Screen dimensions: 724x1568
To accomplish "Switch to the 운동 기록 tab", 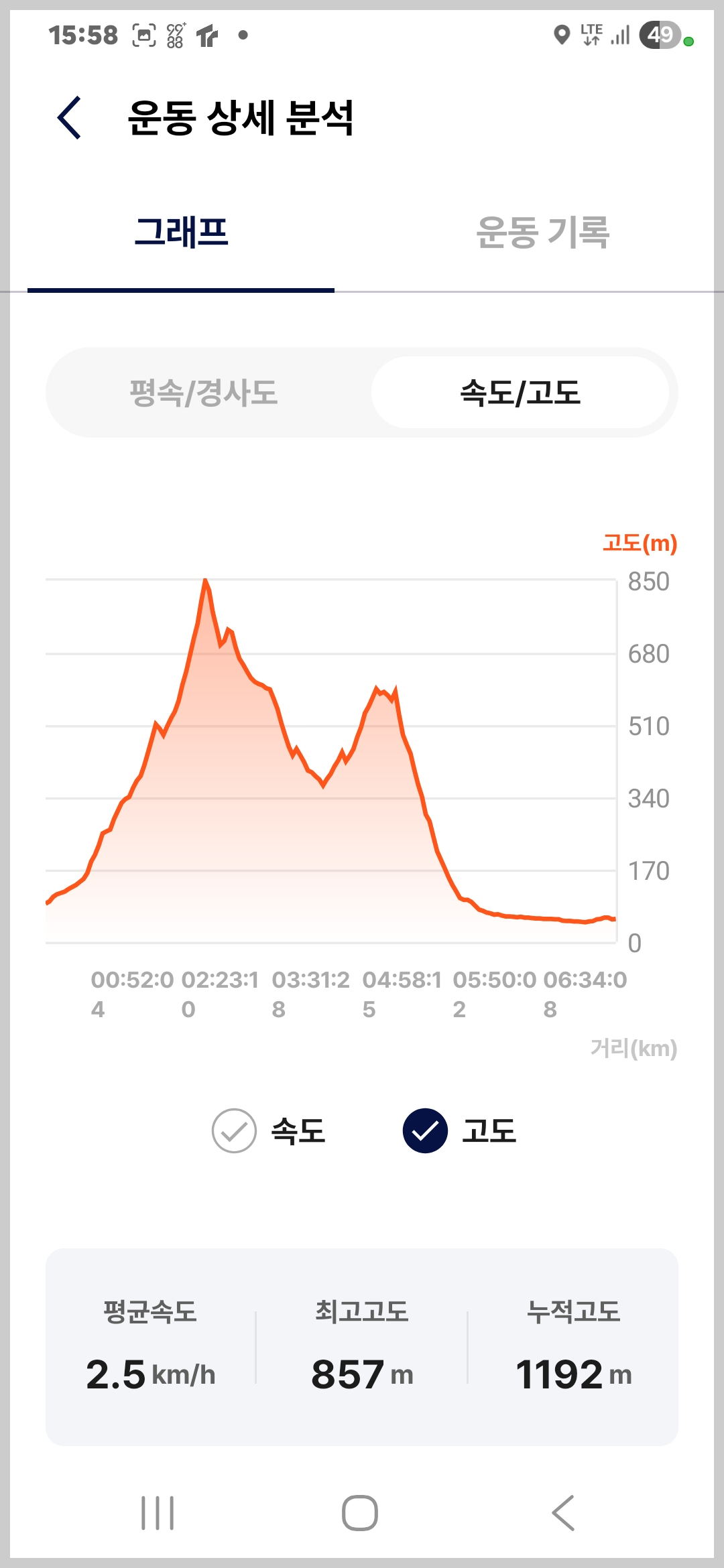I will pyautogui.click(x=542, y=233).
